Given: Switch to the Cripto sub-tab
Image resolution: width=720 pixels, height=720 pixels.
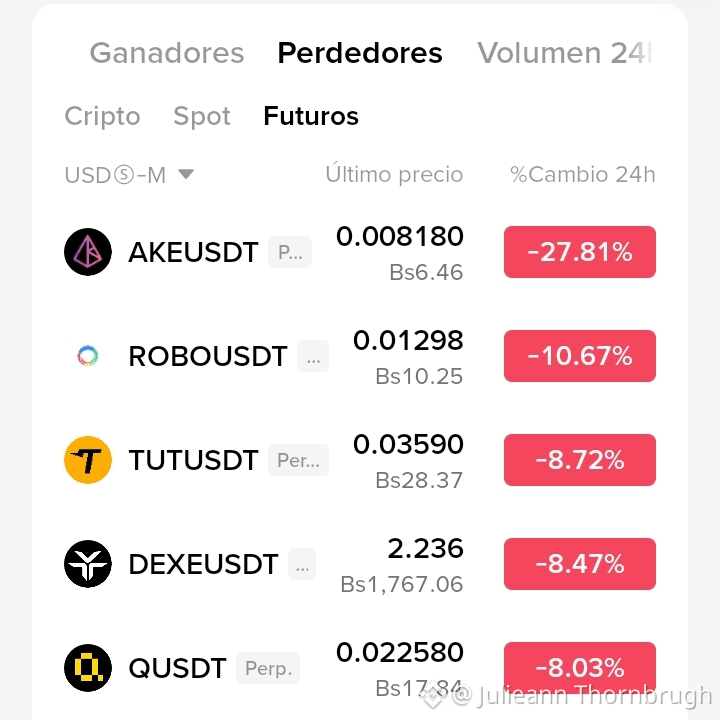Looking at the screenshot, I should (x=102, y=116).
